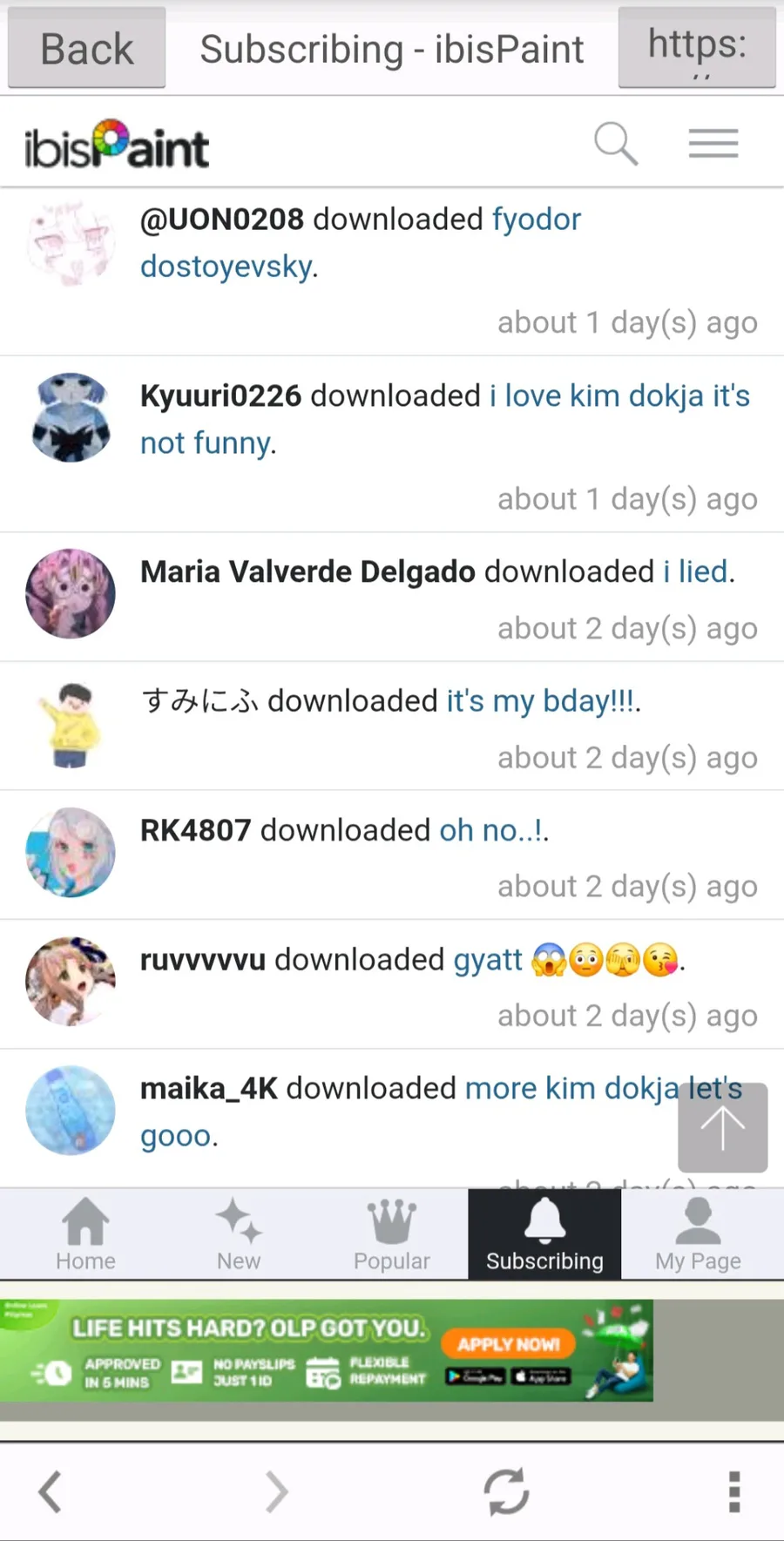
Task: Open the ibisPaint search icon
Action: 616,144
